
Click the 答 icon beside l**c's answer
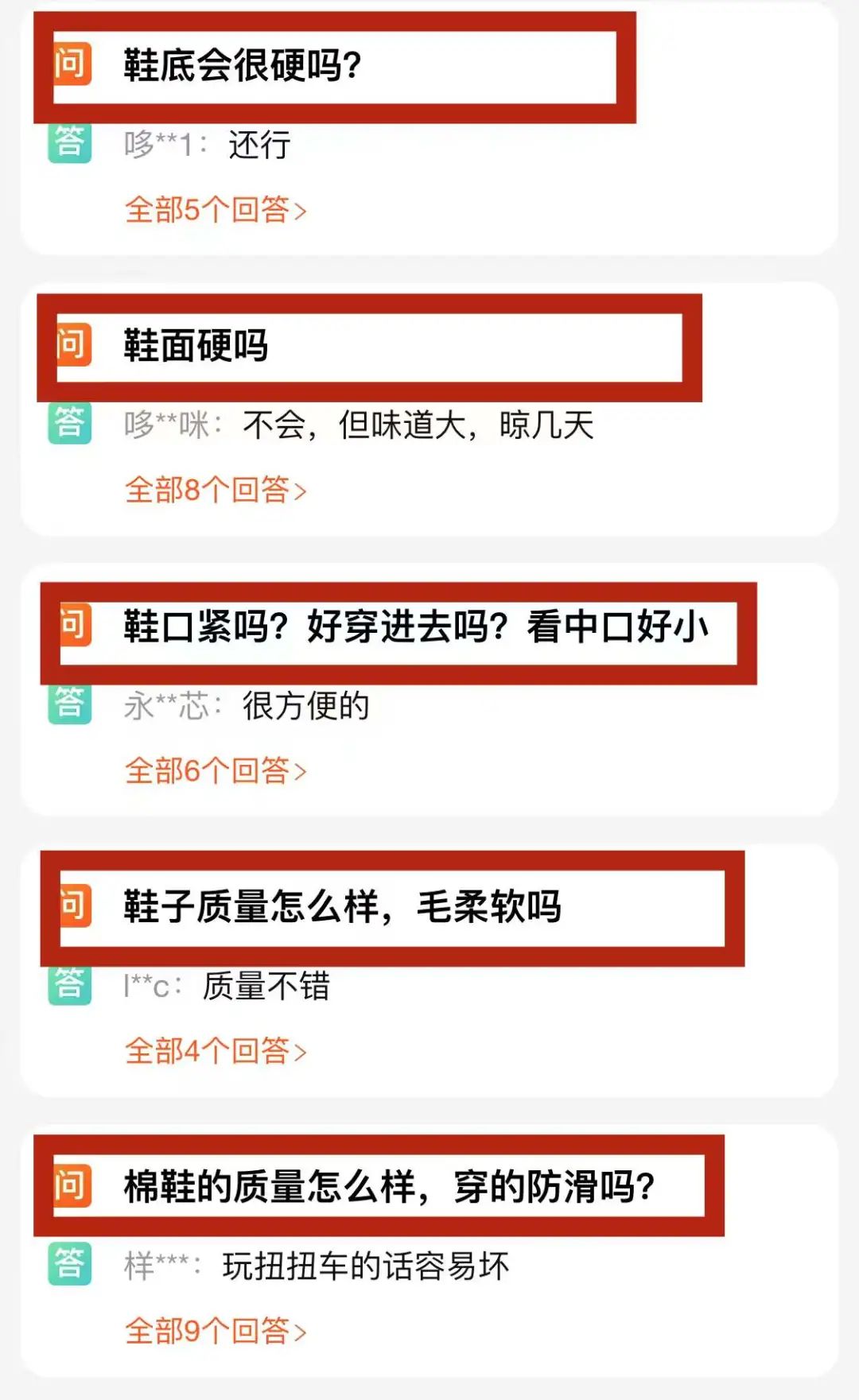pos(70,986)
